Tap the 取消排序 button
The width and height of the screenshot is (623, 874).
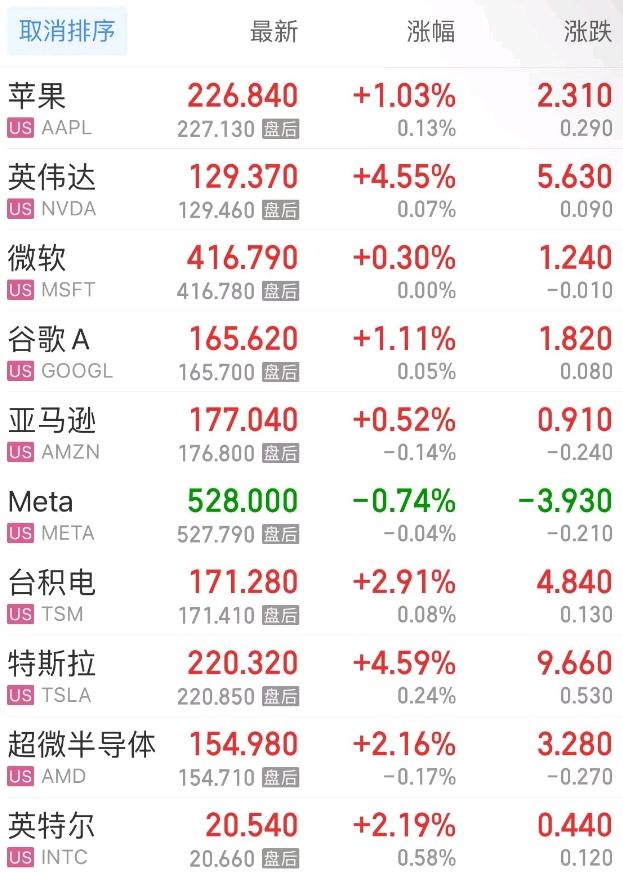click(x=67, y=32)
